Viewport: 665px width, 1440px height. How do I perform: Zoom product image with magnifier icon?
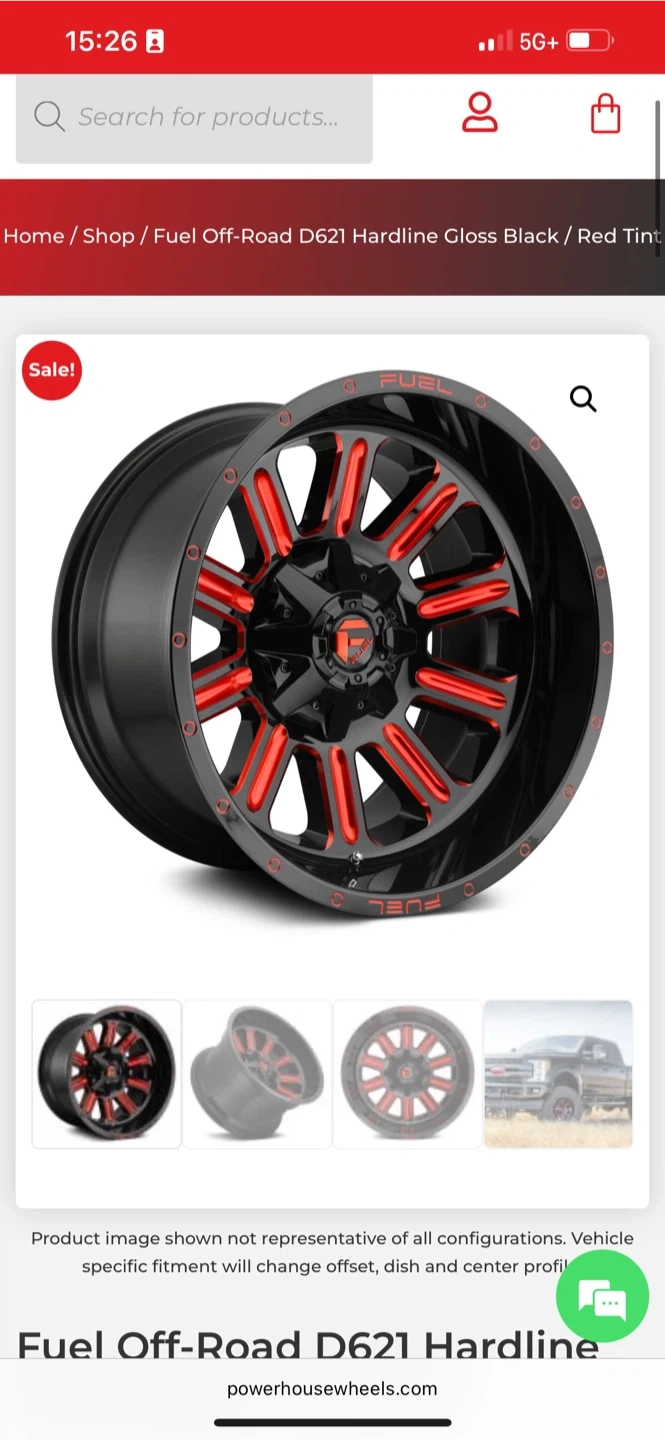[x=583, y=399]
